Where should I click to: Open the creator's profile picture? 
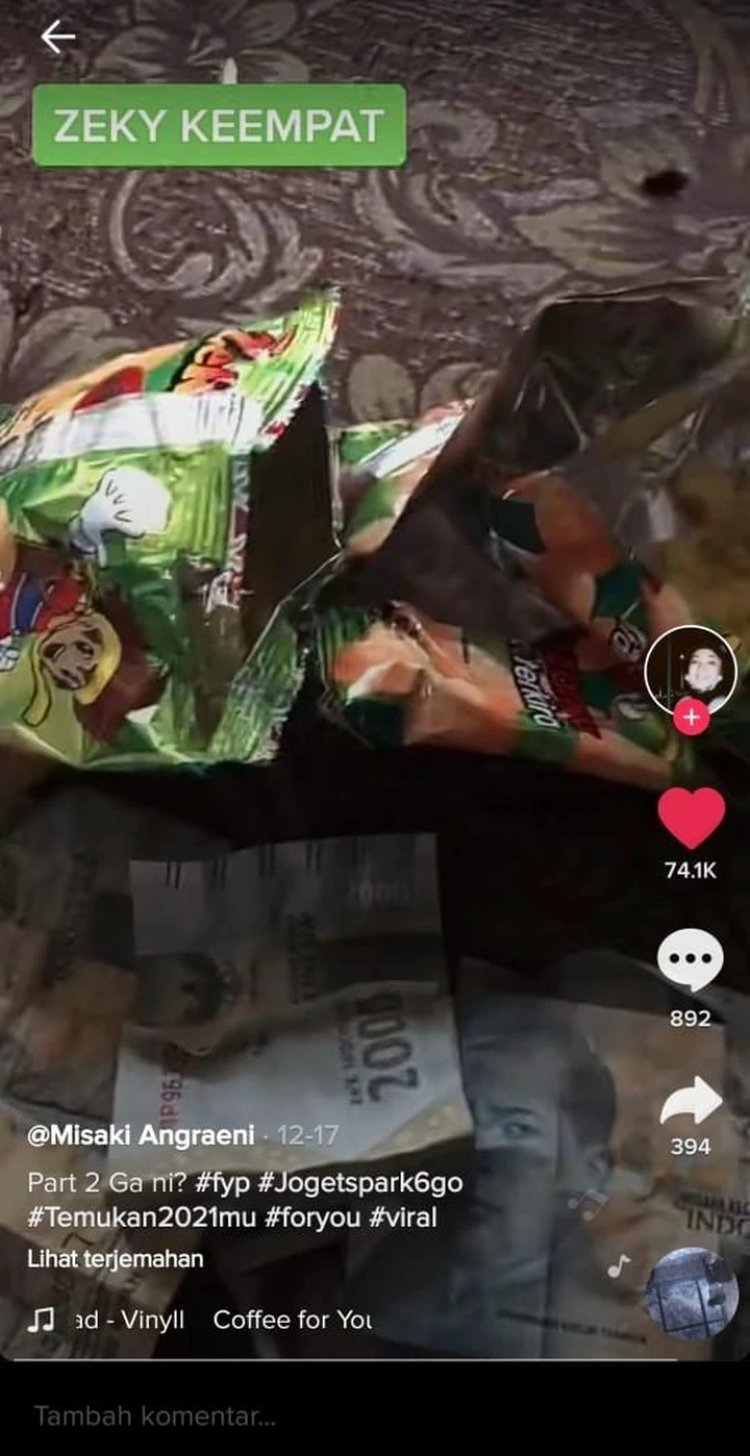[690, 670]
